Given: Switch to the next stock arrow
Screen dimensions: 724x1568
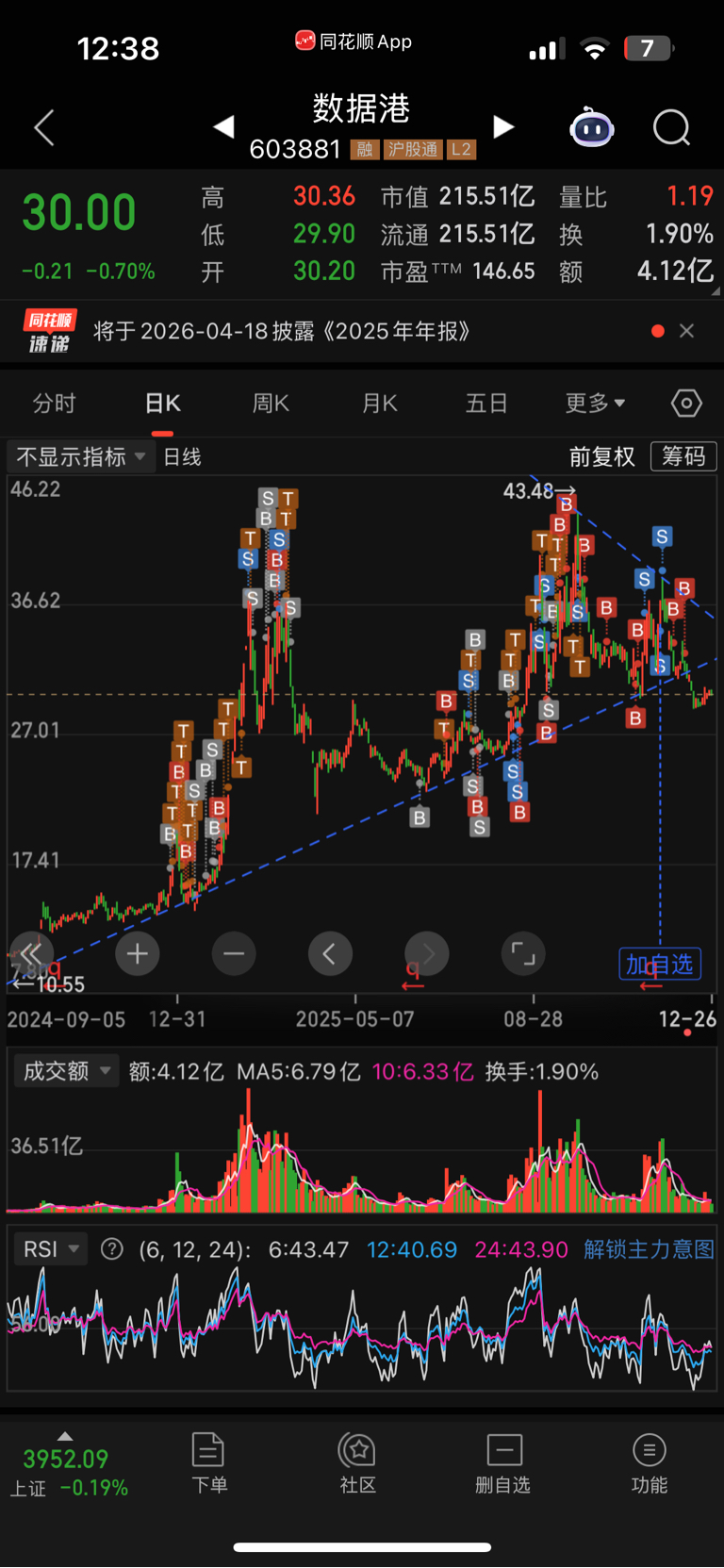Looking at the screenshot, I should (x=503, y=127).
